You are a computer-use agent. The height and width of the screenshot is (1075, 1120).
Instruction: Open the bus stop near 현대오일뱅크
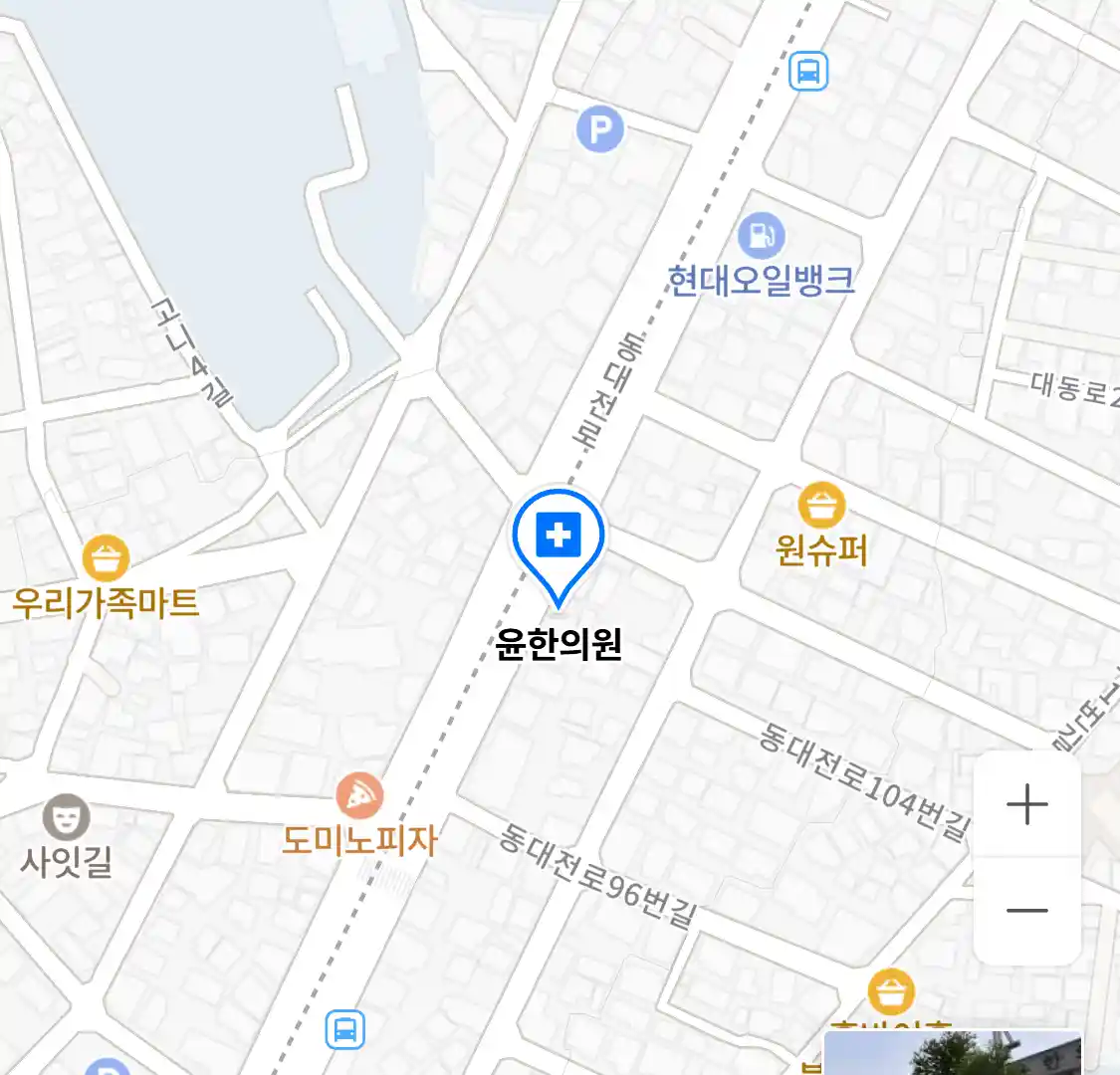807,72
